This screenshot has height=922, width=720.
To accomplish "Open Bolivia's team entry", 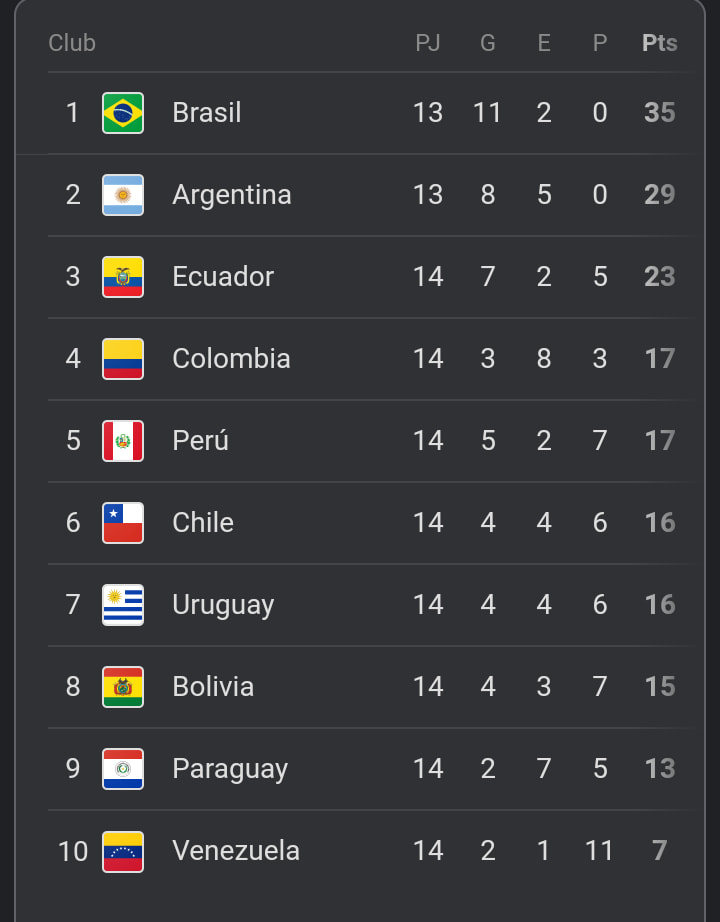I will (213, 687).
